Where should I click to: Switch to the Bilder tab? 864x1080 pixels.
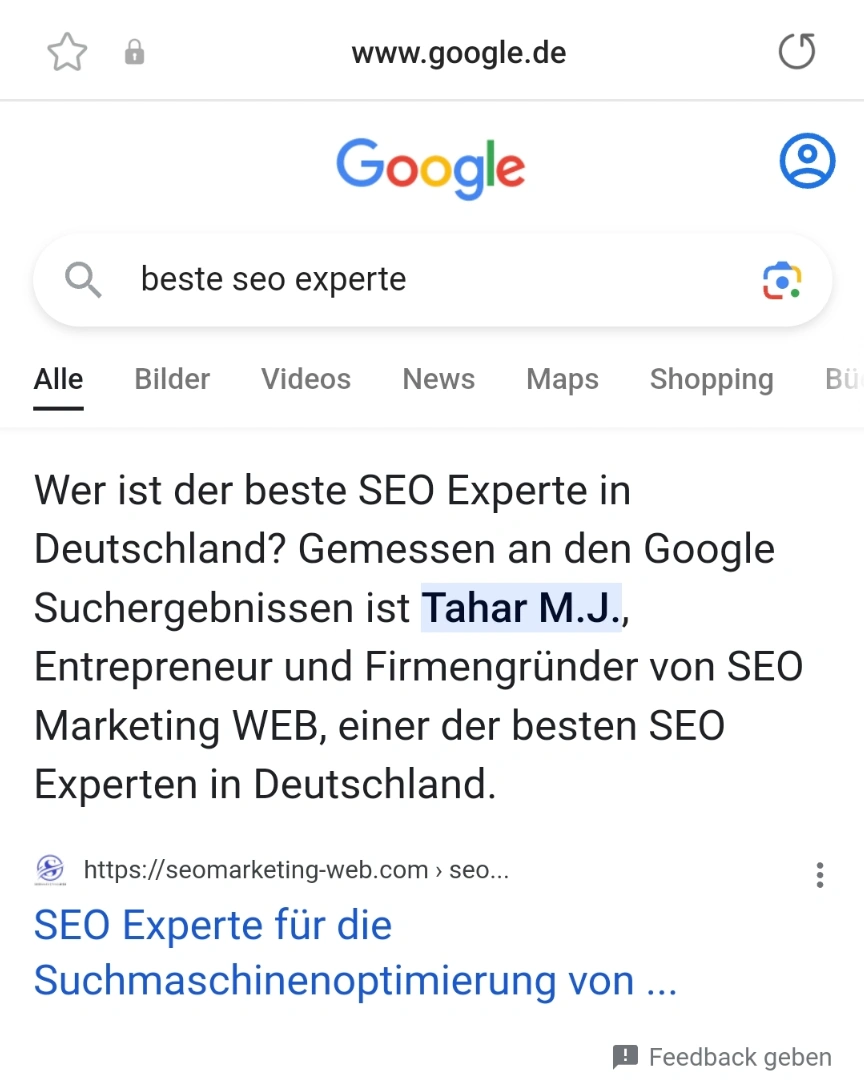pyautogui.click(x=172, y=379)
